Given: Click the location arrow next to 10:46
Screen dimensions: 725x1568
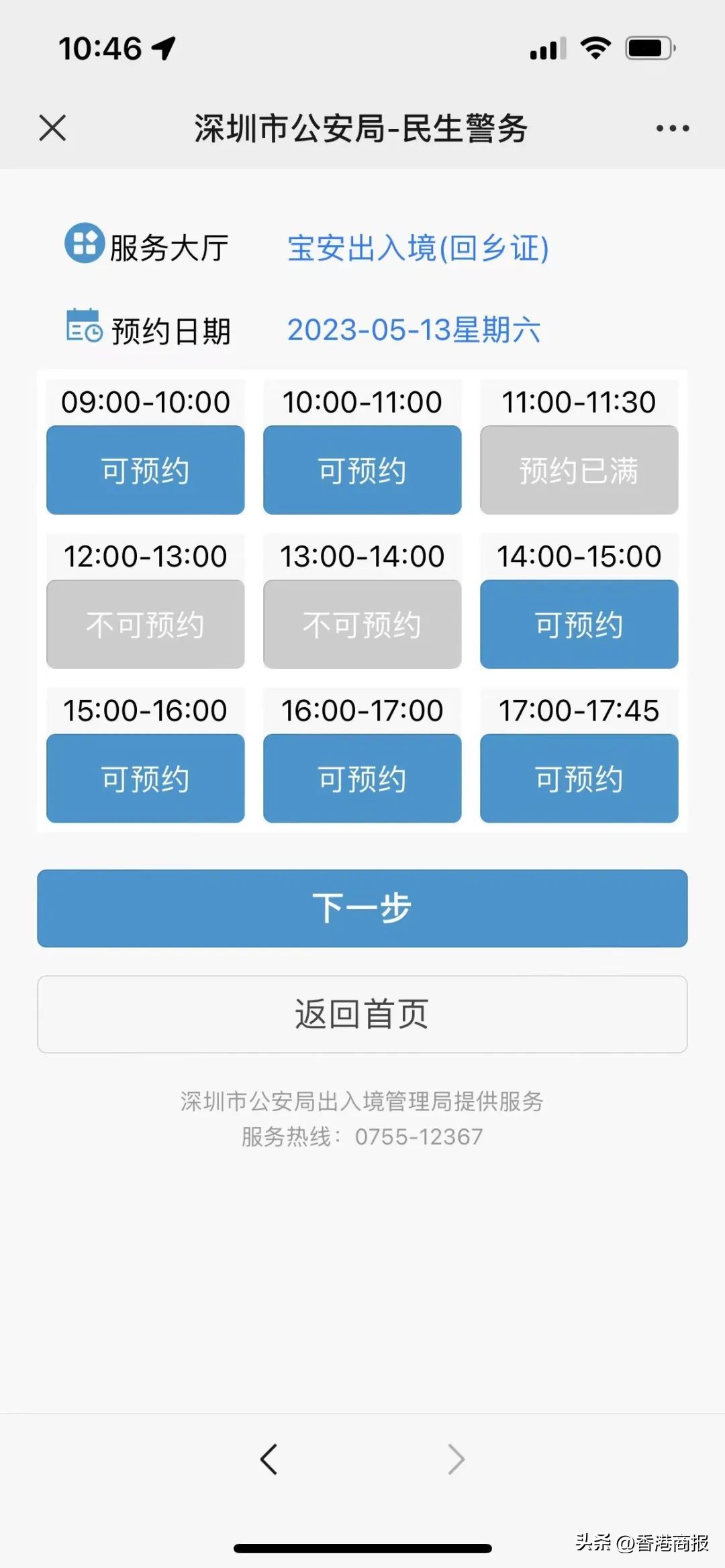Looking at the screenshot, I should [162, 47].
